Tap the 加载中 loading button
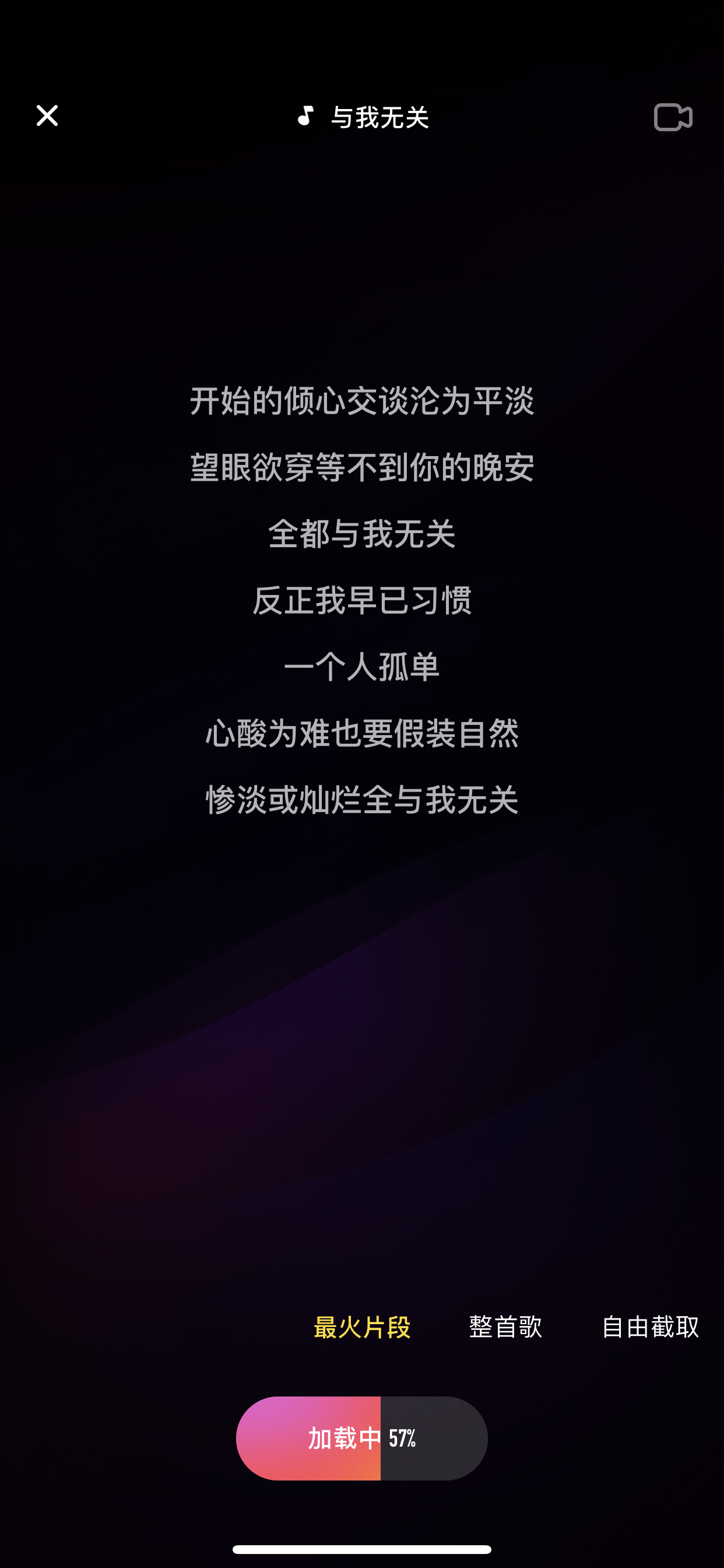Viewport: 724px width, 1568px height. [x=362, y=1438]
